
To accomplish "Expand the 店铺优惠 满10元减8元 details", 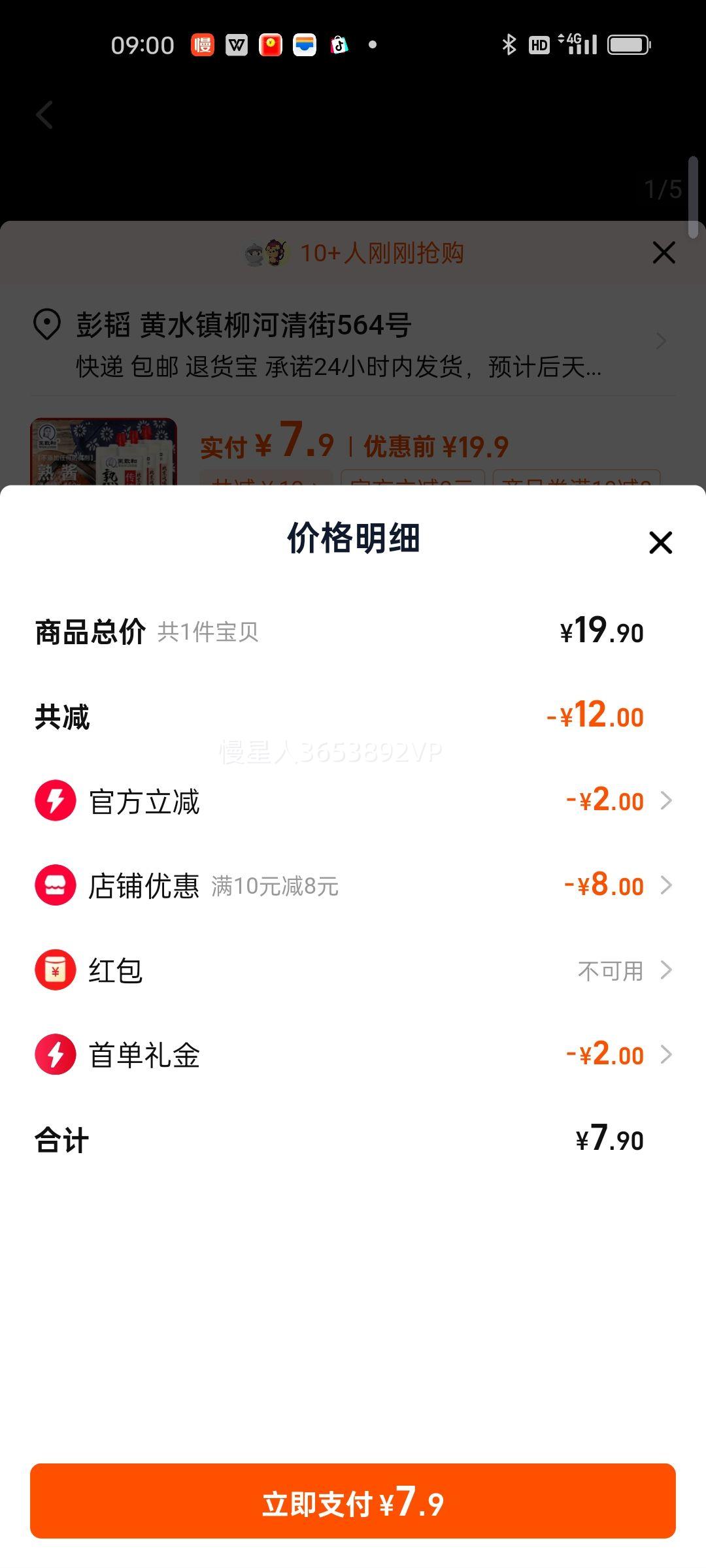I will 665,885.
